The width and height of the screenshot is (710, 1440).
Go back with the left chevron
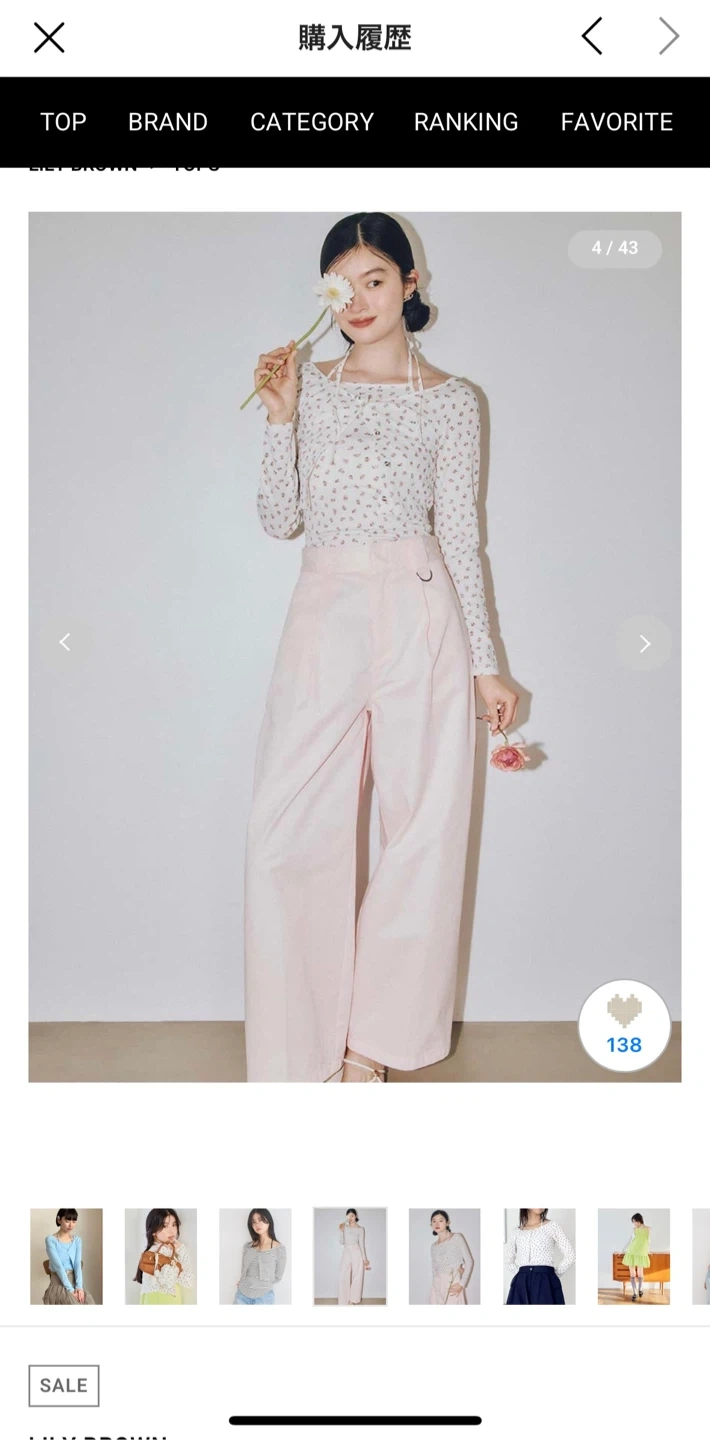[592, 37]
